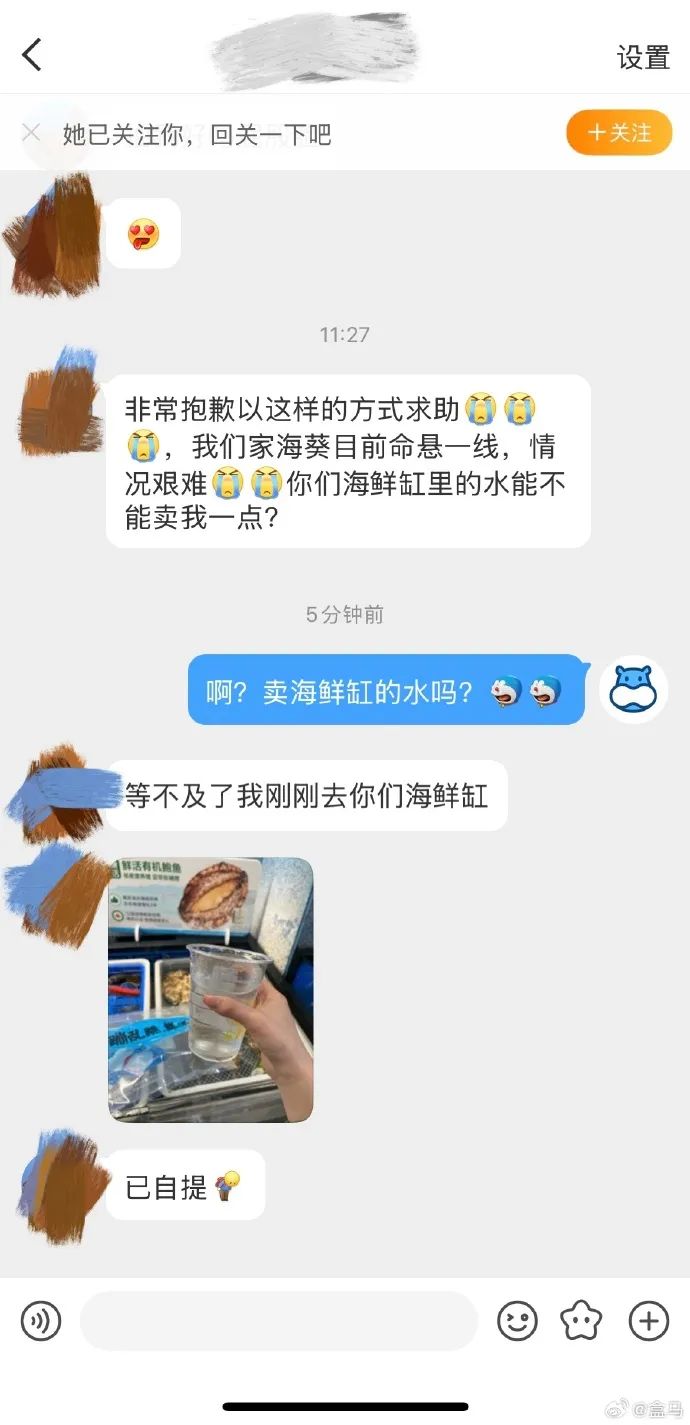
Task: Open the plus attachments menu
Action: [648, 1321]
